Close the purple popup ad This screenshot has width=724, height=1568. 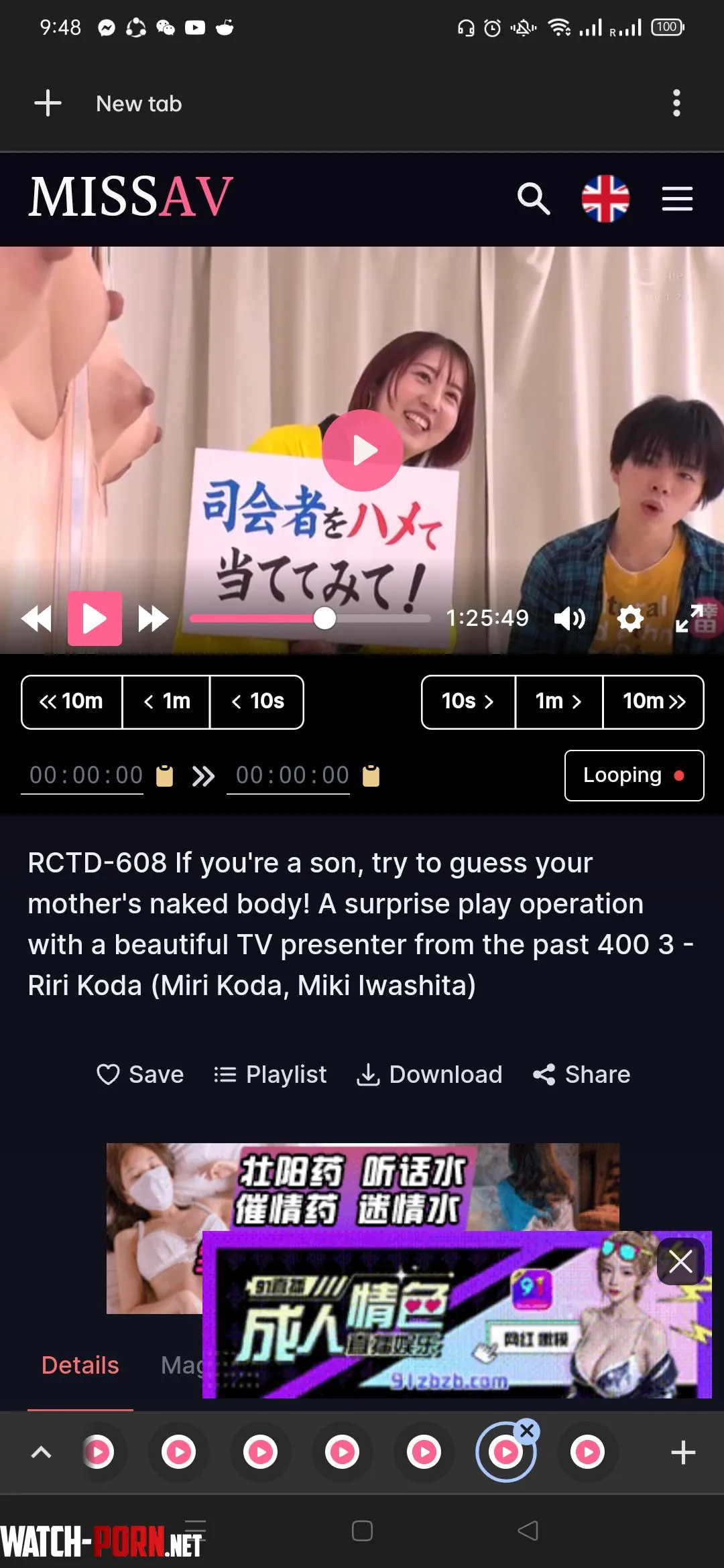point(680,1262)
